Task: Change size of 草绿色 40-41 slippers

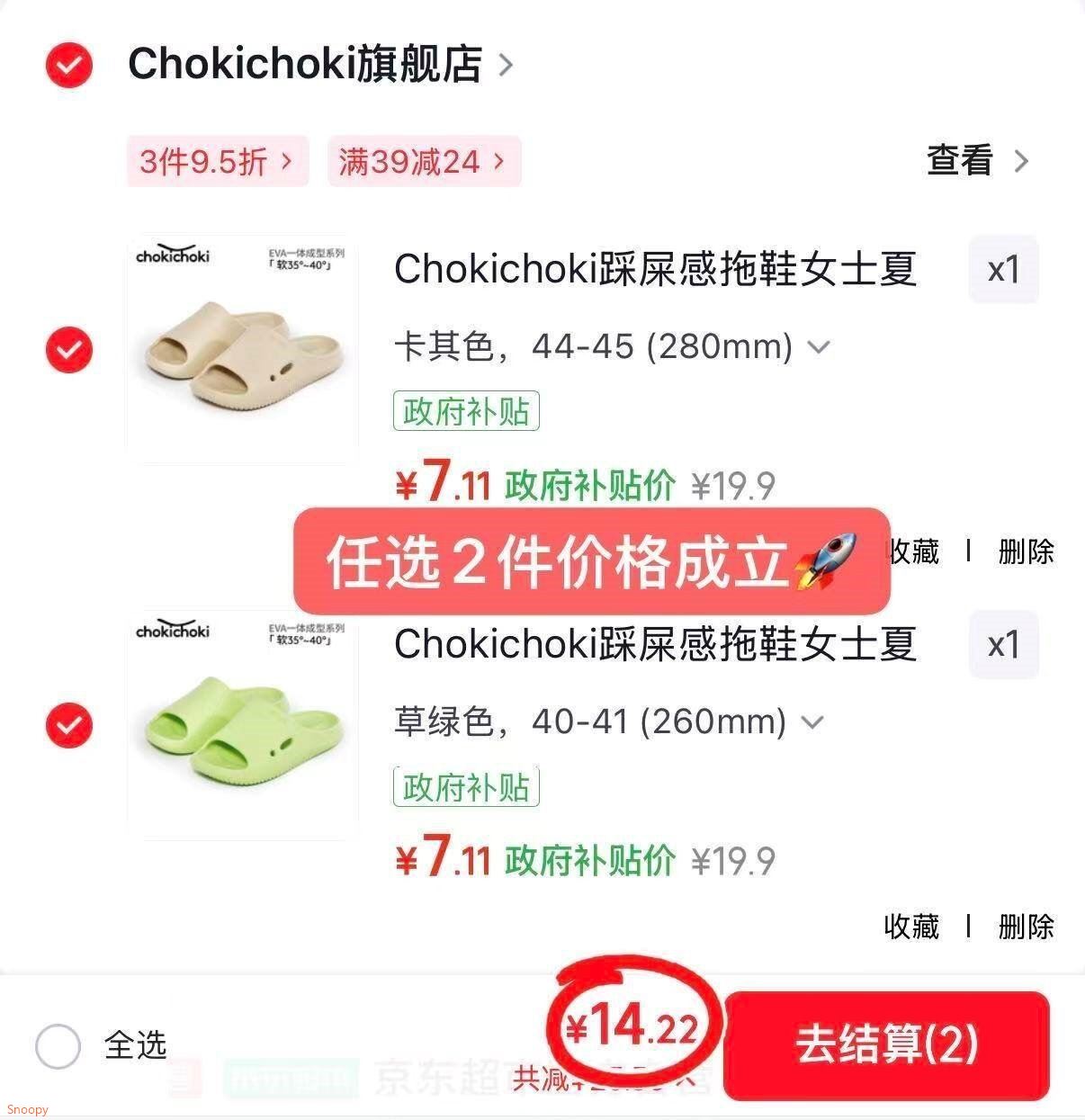Action: 609,721
